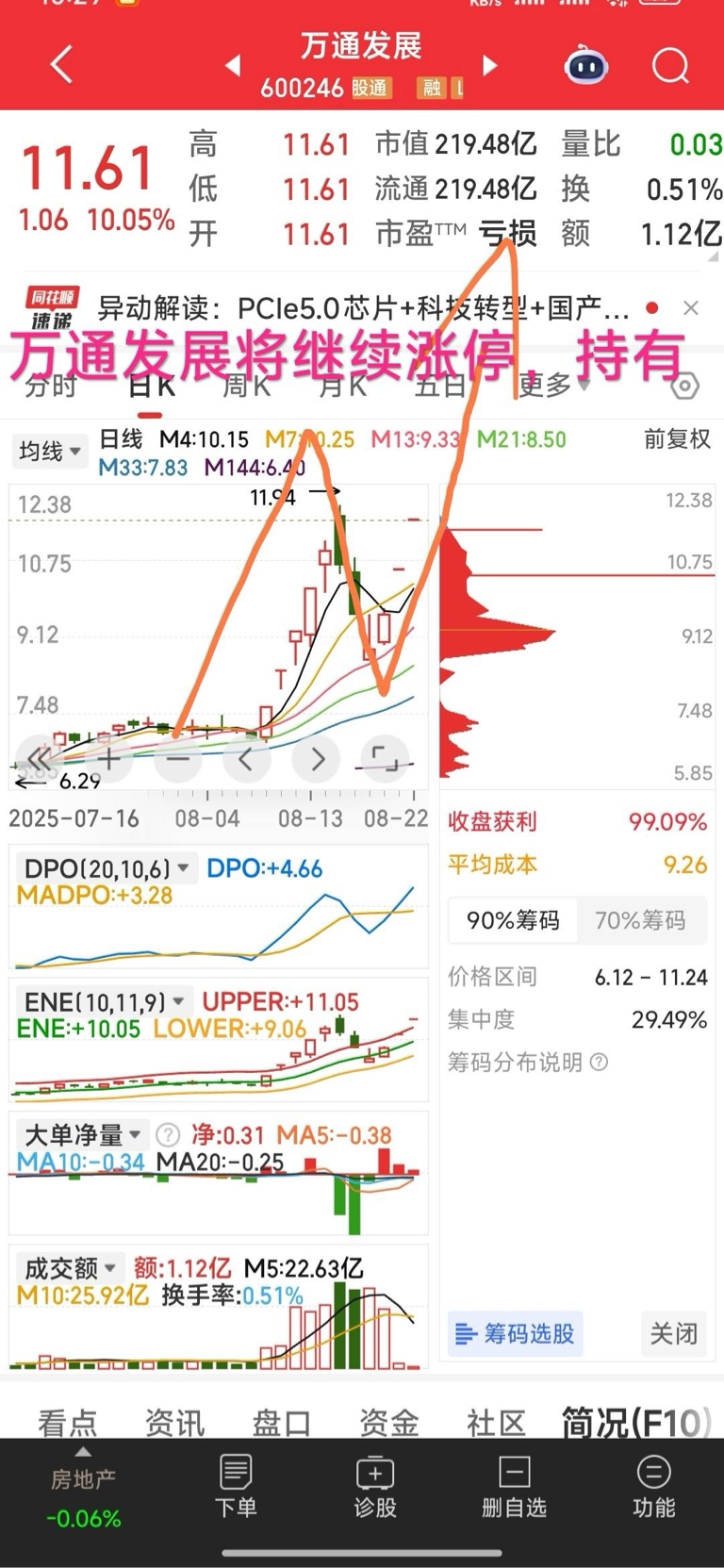Remove stock via 删自选

click(515, 1487)
